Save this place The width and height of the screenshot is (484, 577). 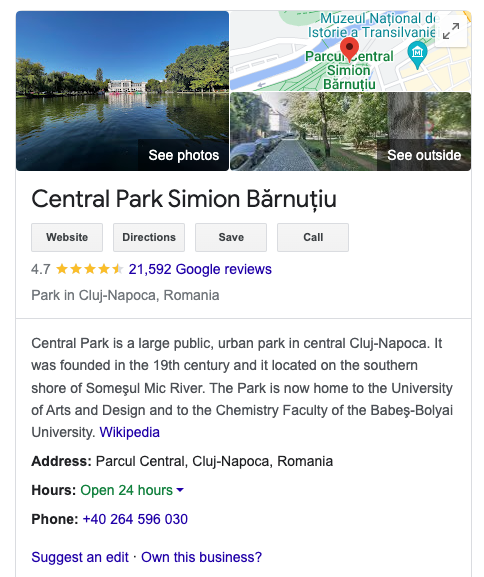231,237
